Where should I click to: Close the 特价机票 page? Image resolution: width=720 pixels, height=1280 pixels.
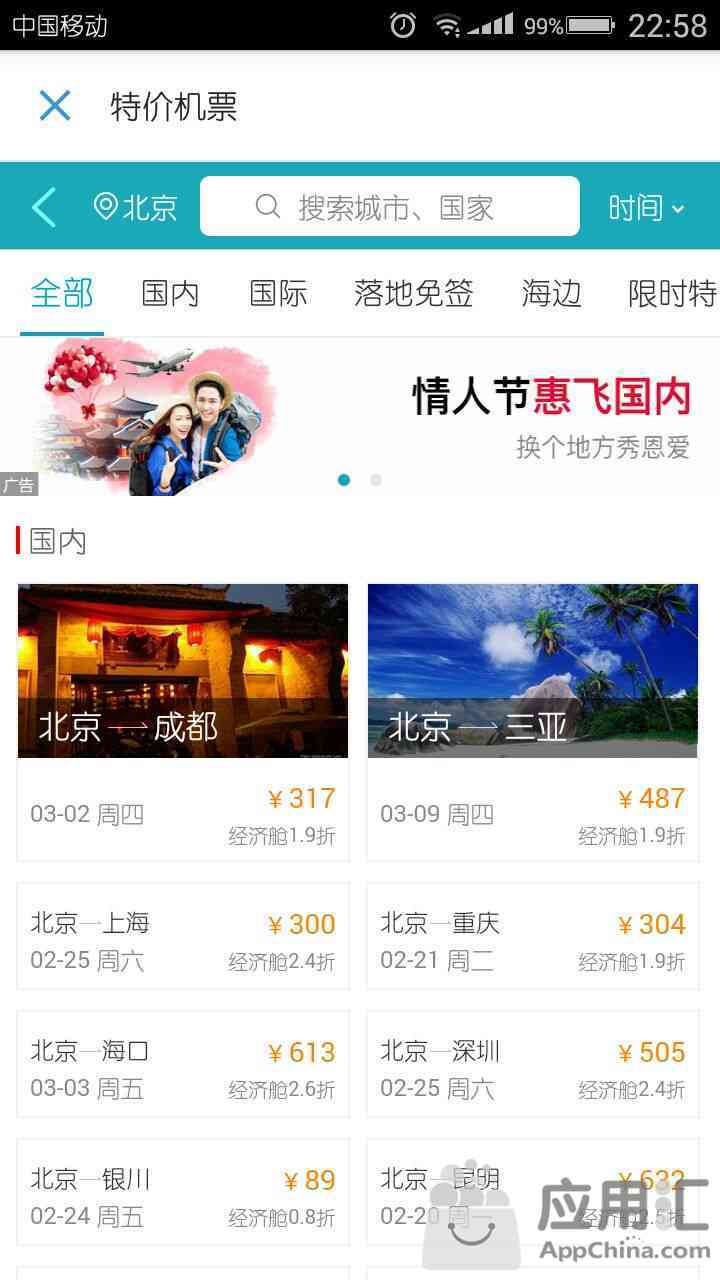pos(55,106)
